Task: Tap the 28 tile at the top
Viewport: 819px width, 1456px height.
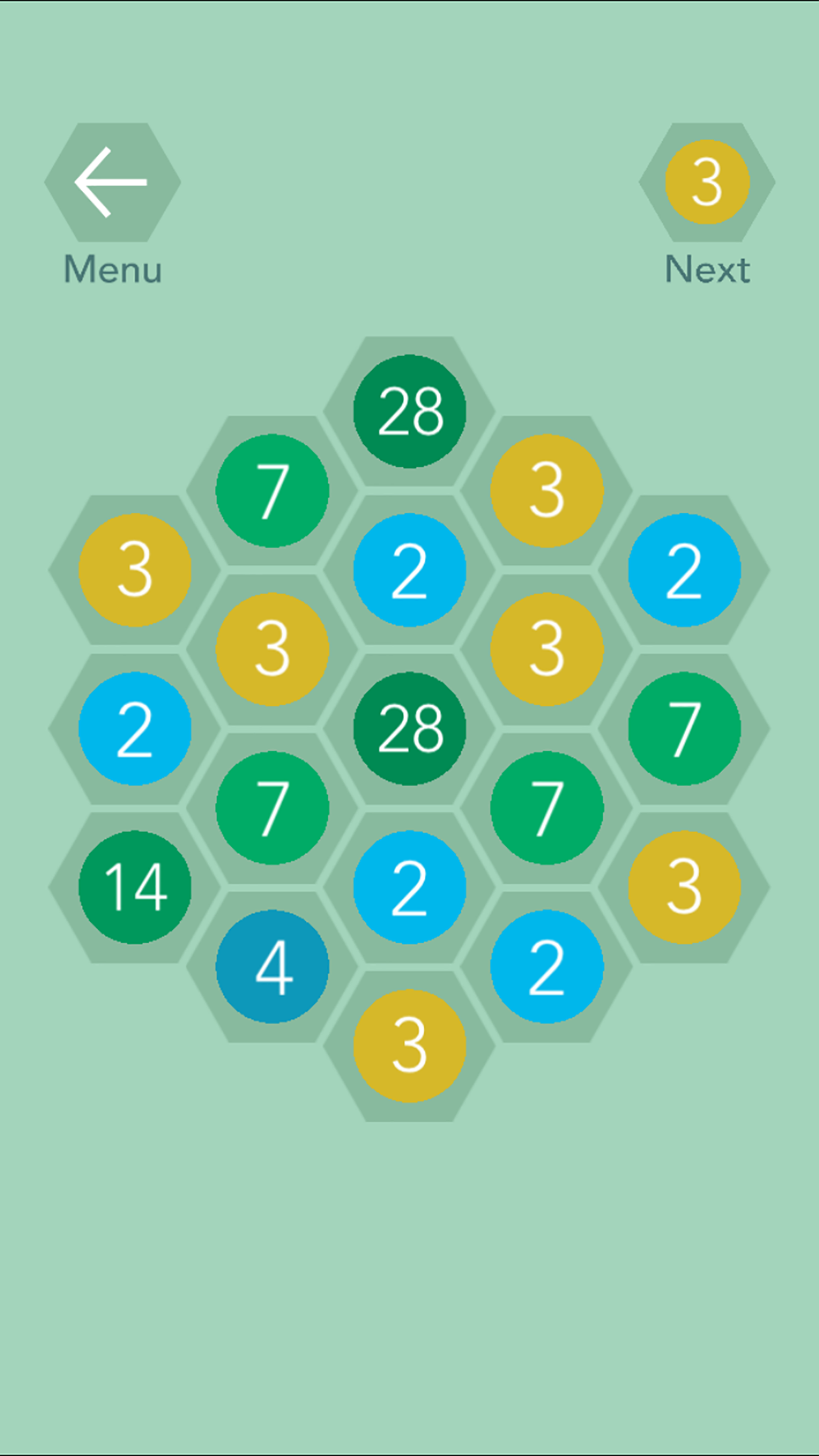Action: pyautogui.click(x=409, y=411)
